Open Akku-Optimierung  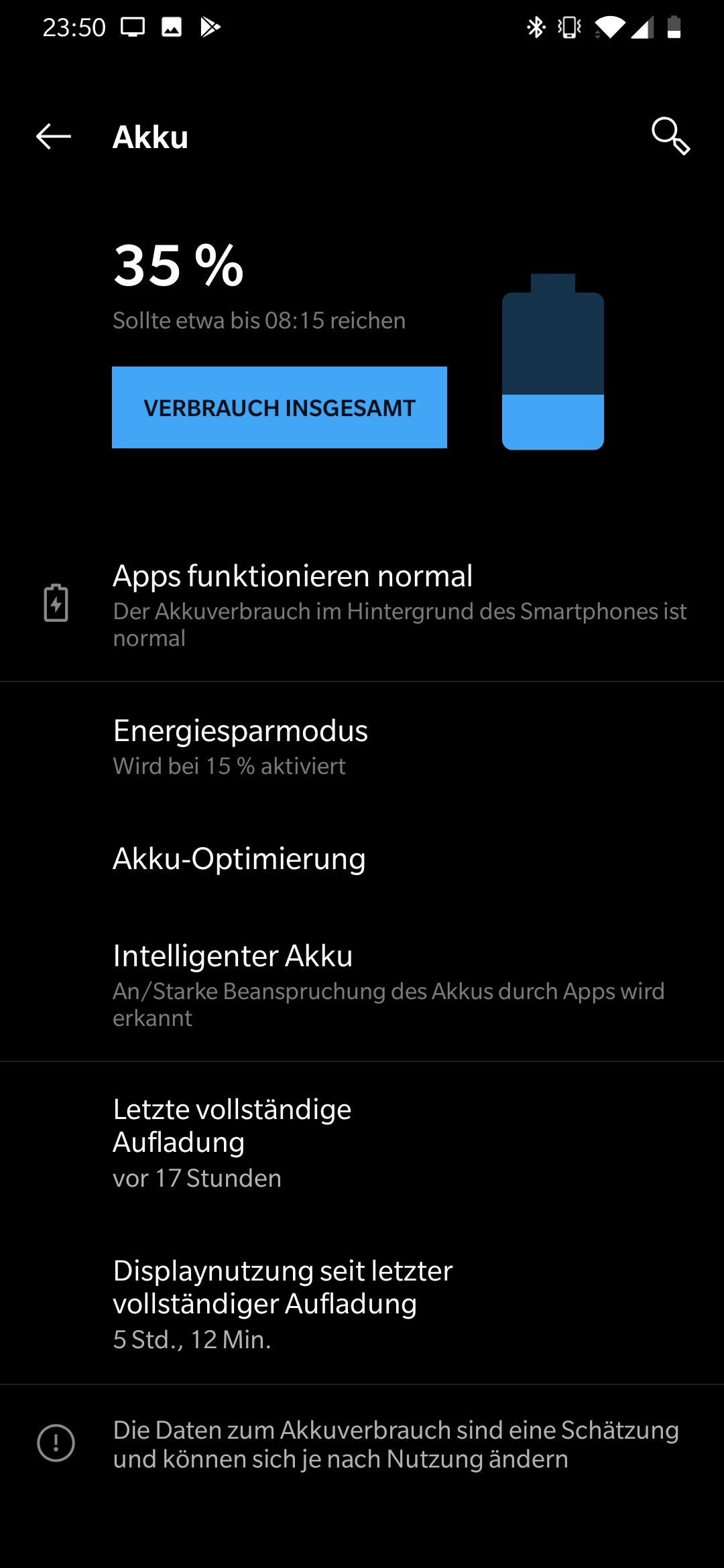tap(362, 859)
